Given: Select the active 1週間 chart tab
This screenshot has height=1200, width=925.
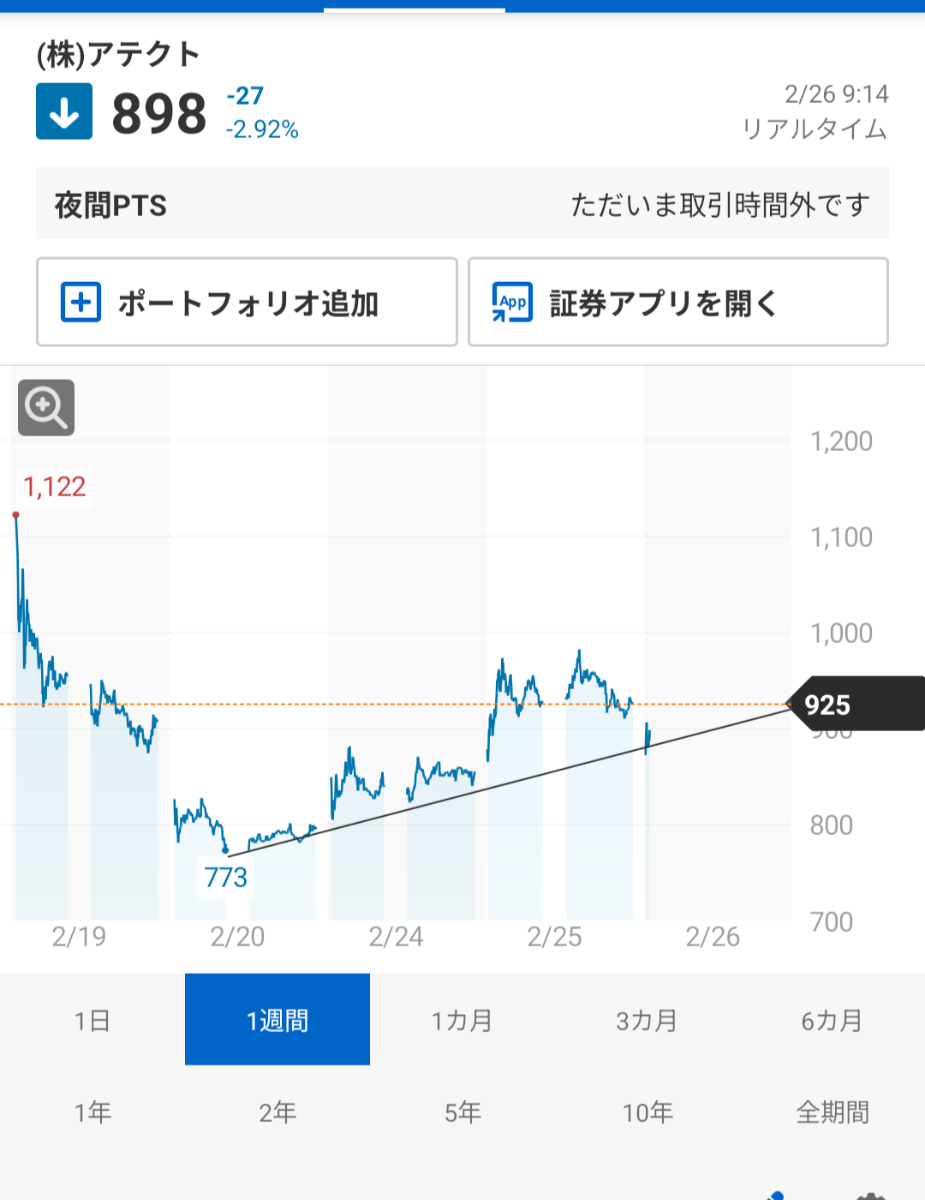Looking at the screenshot, I should pos(277,1020).
